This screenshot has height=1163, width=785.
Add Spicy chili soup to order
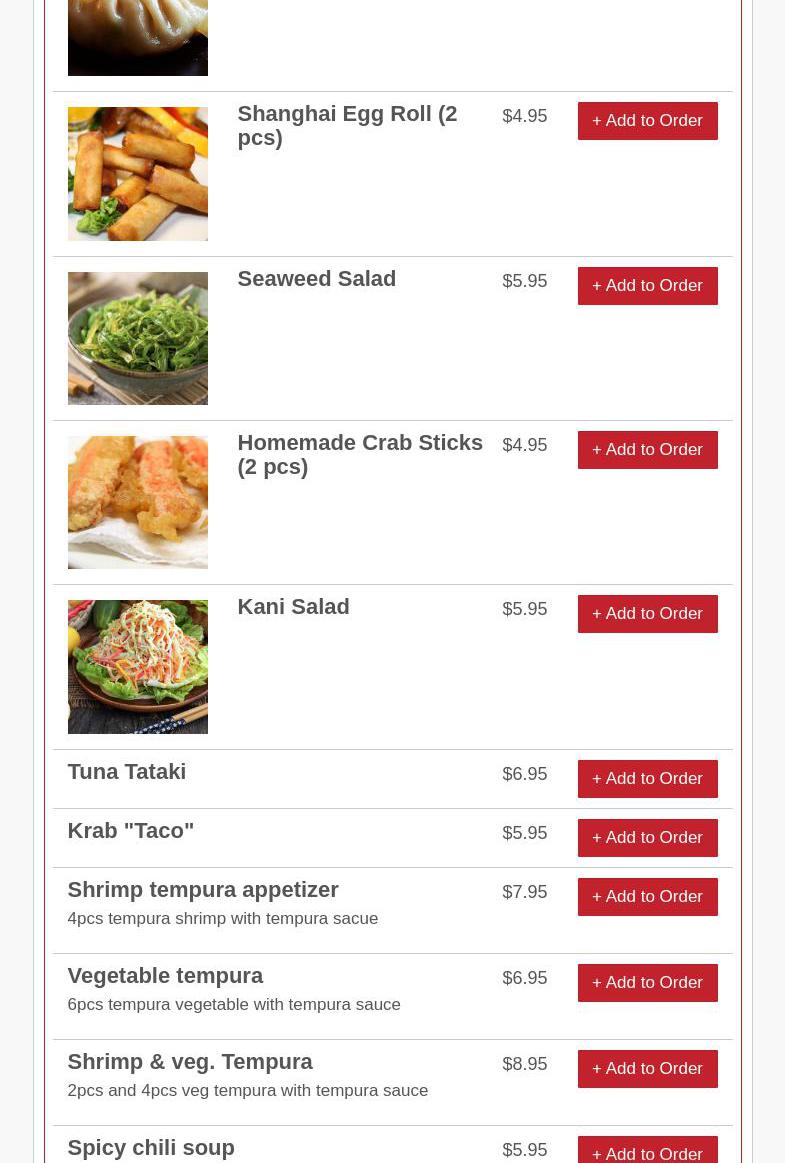click(x=647, y=1152)
